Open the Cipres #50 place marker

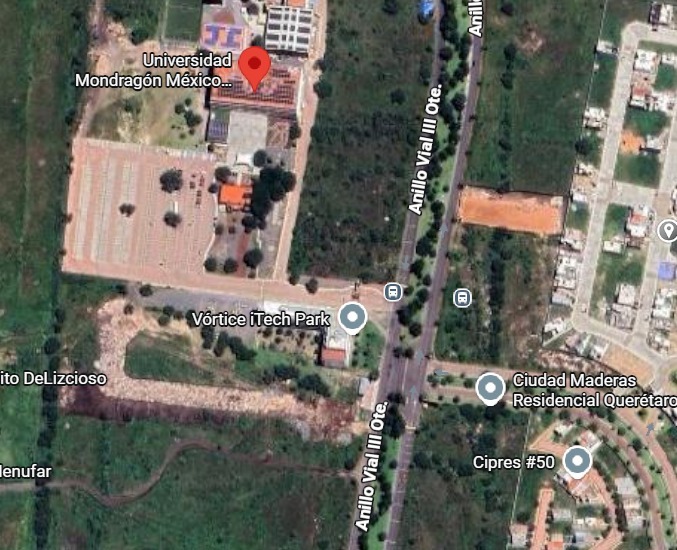[577, 462]
